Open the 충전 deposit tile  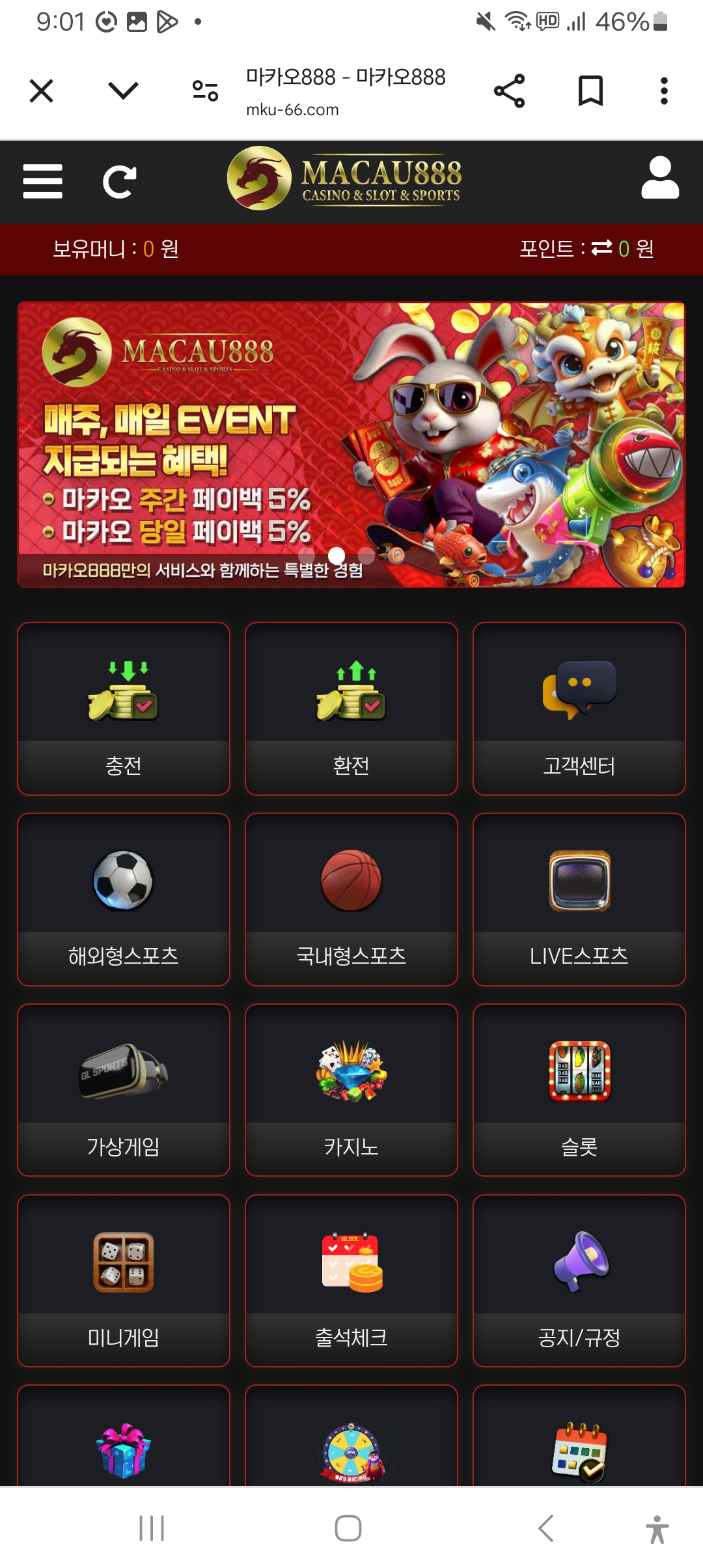click(124, 708)
